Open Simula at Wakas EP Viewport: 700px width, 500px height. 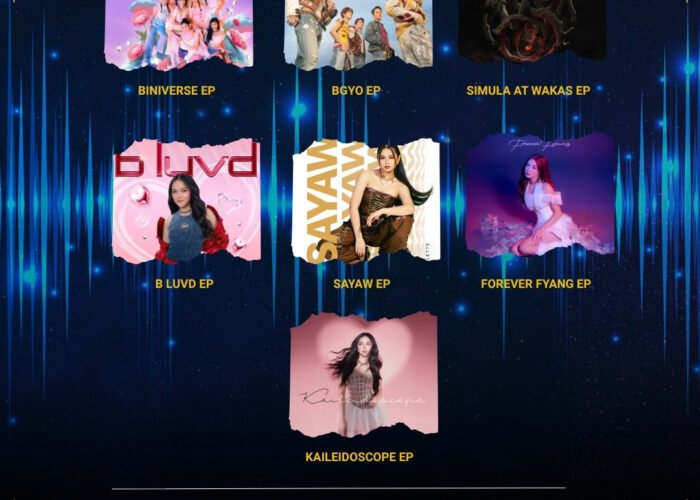(533, 30)
